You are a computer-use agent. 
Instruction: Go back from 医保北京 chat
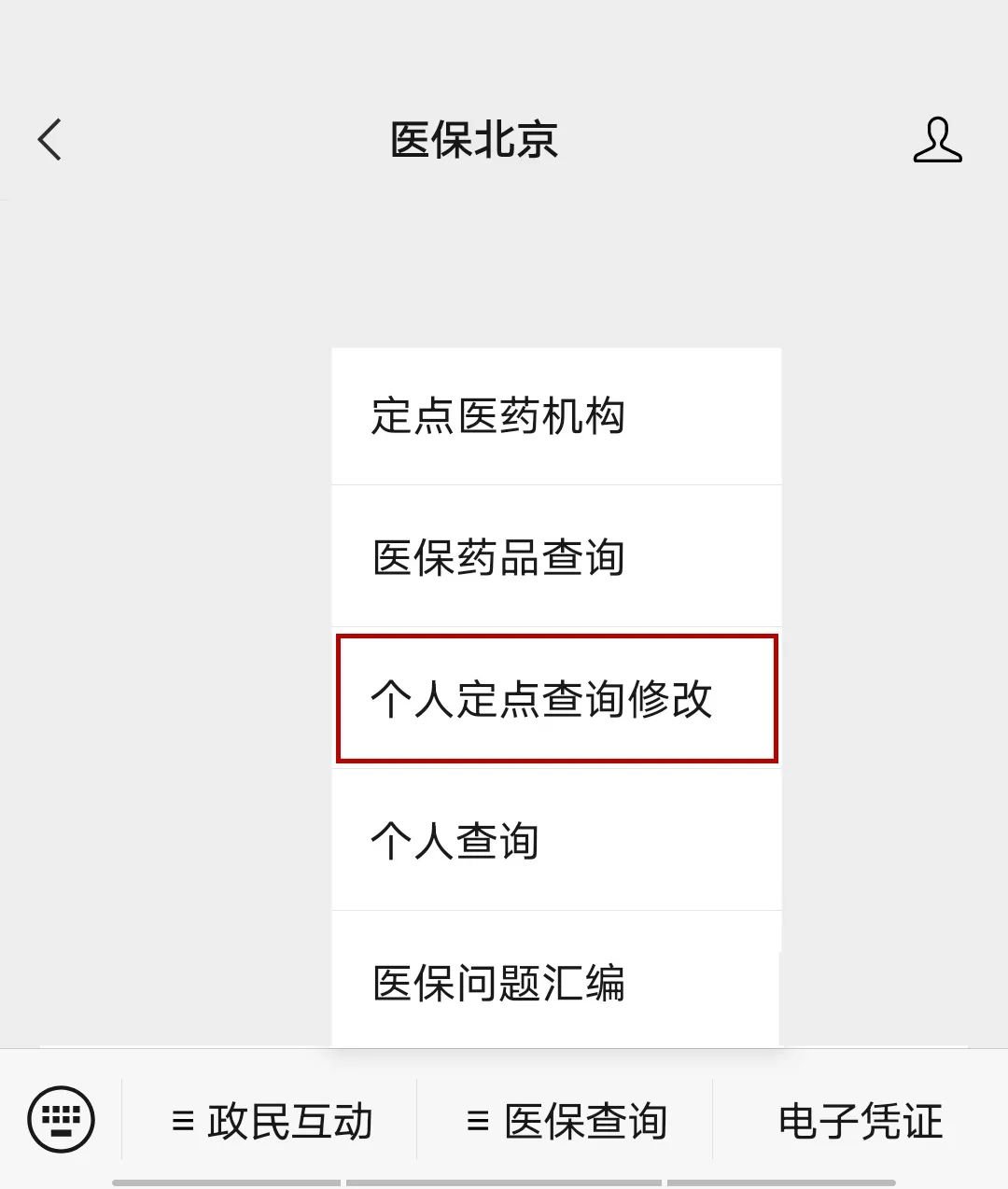(x=49, y=140)
